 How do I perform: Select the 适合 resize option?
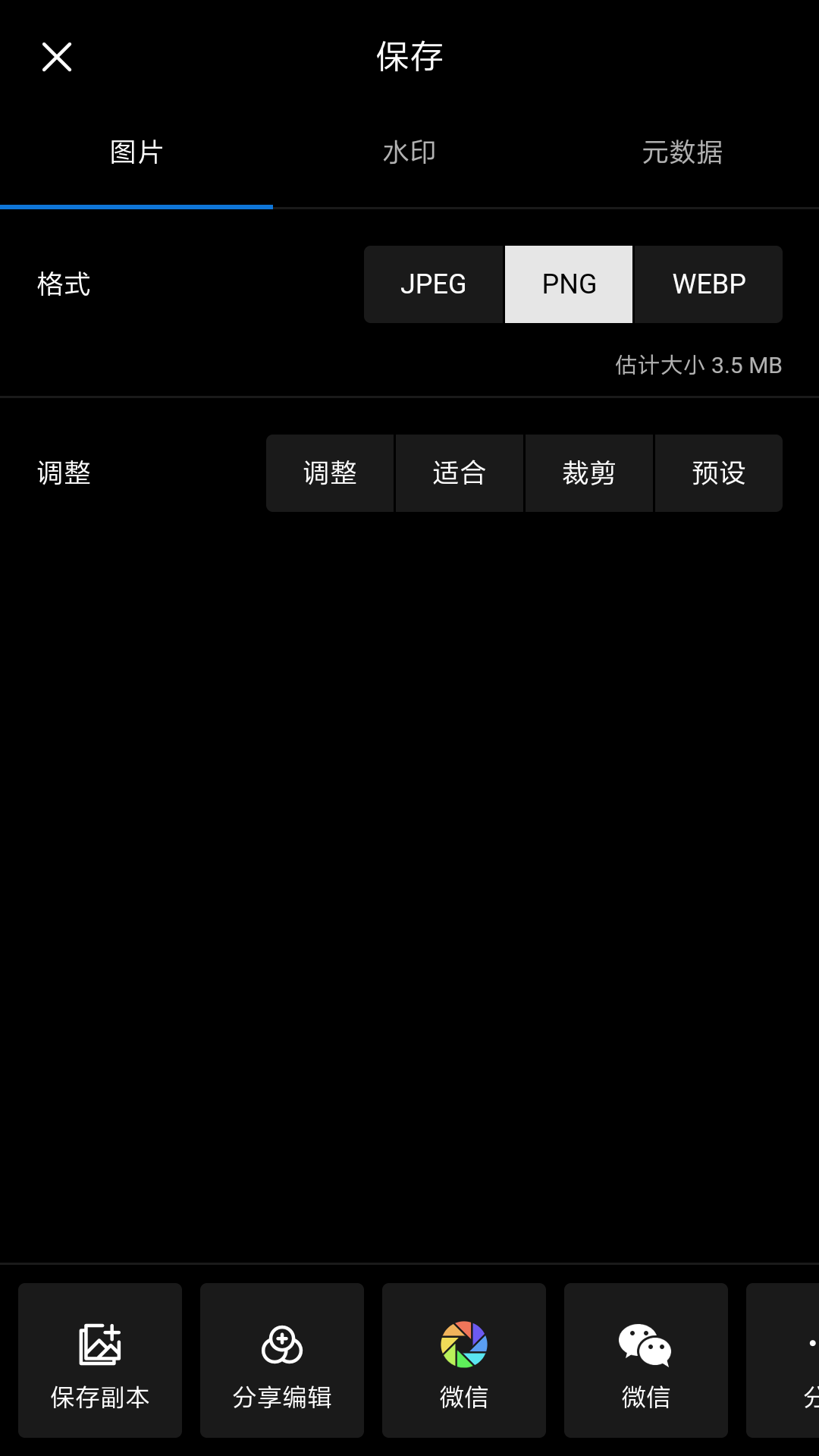point(460,473)
